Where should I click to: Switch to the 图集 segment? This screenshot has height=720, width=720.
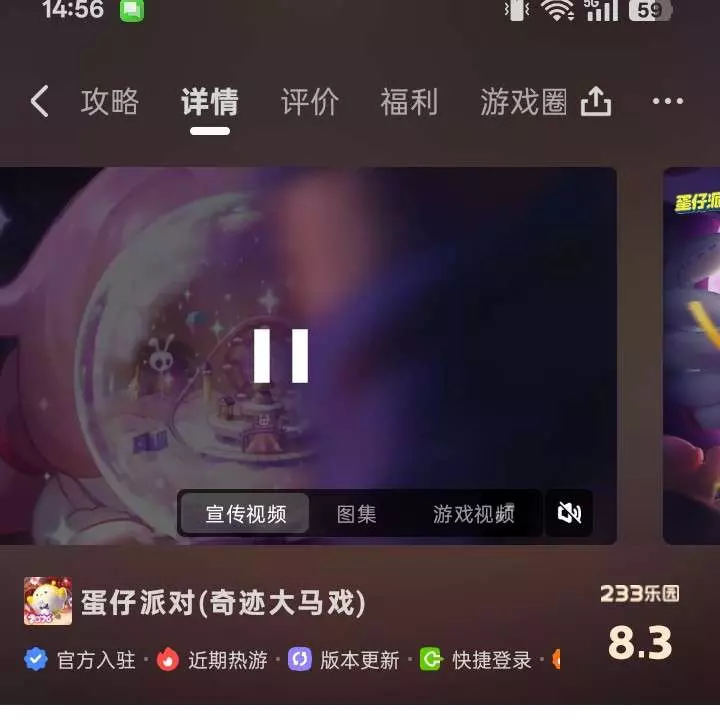(357, 514)
